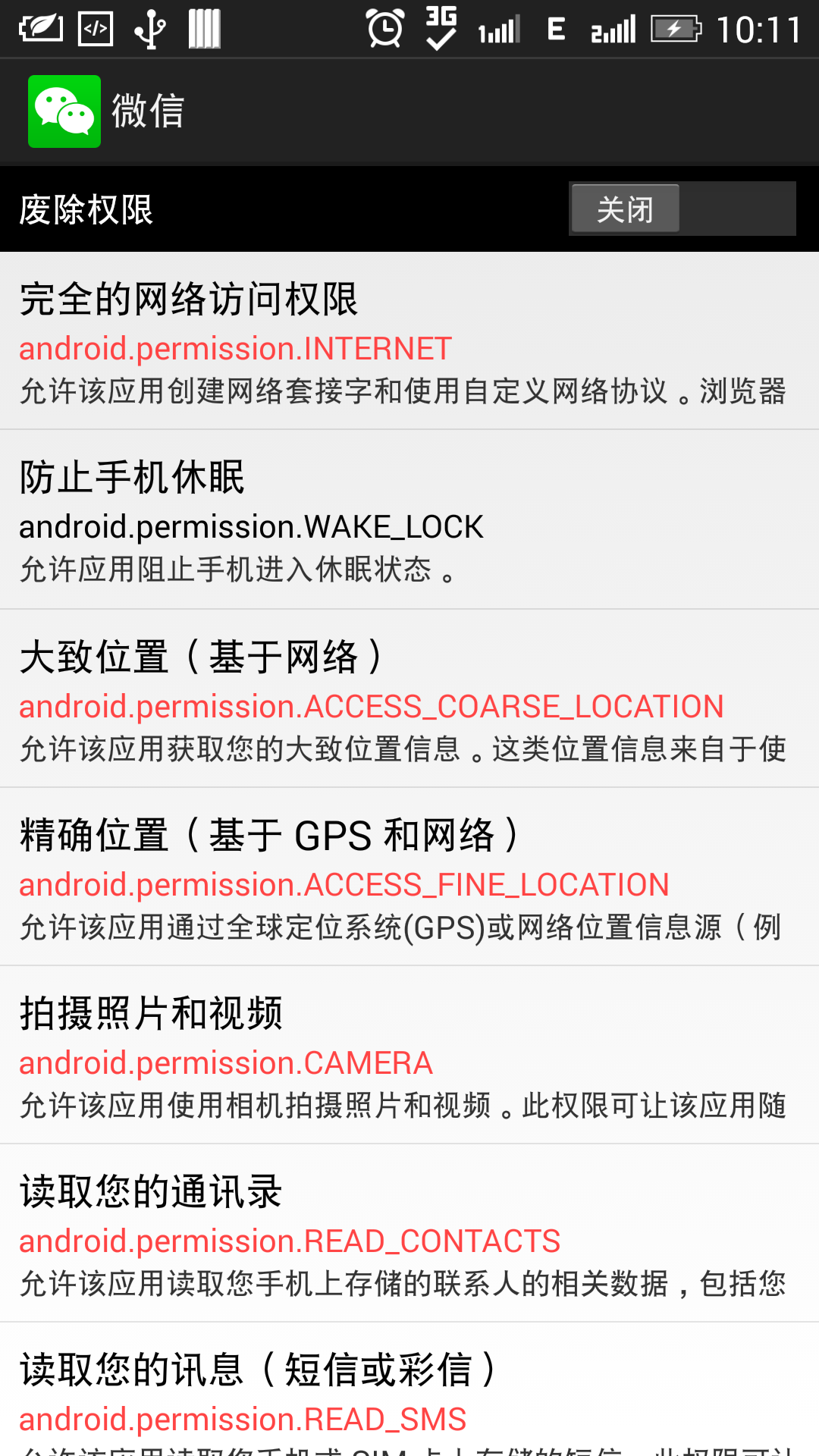Image resolution: width=819 pixels, height=1456 pixels.
Task: Select the 防止手机休眠 WAKE_LOCK permission
Action: (x=409, y=520)
